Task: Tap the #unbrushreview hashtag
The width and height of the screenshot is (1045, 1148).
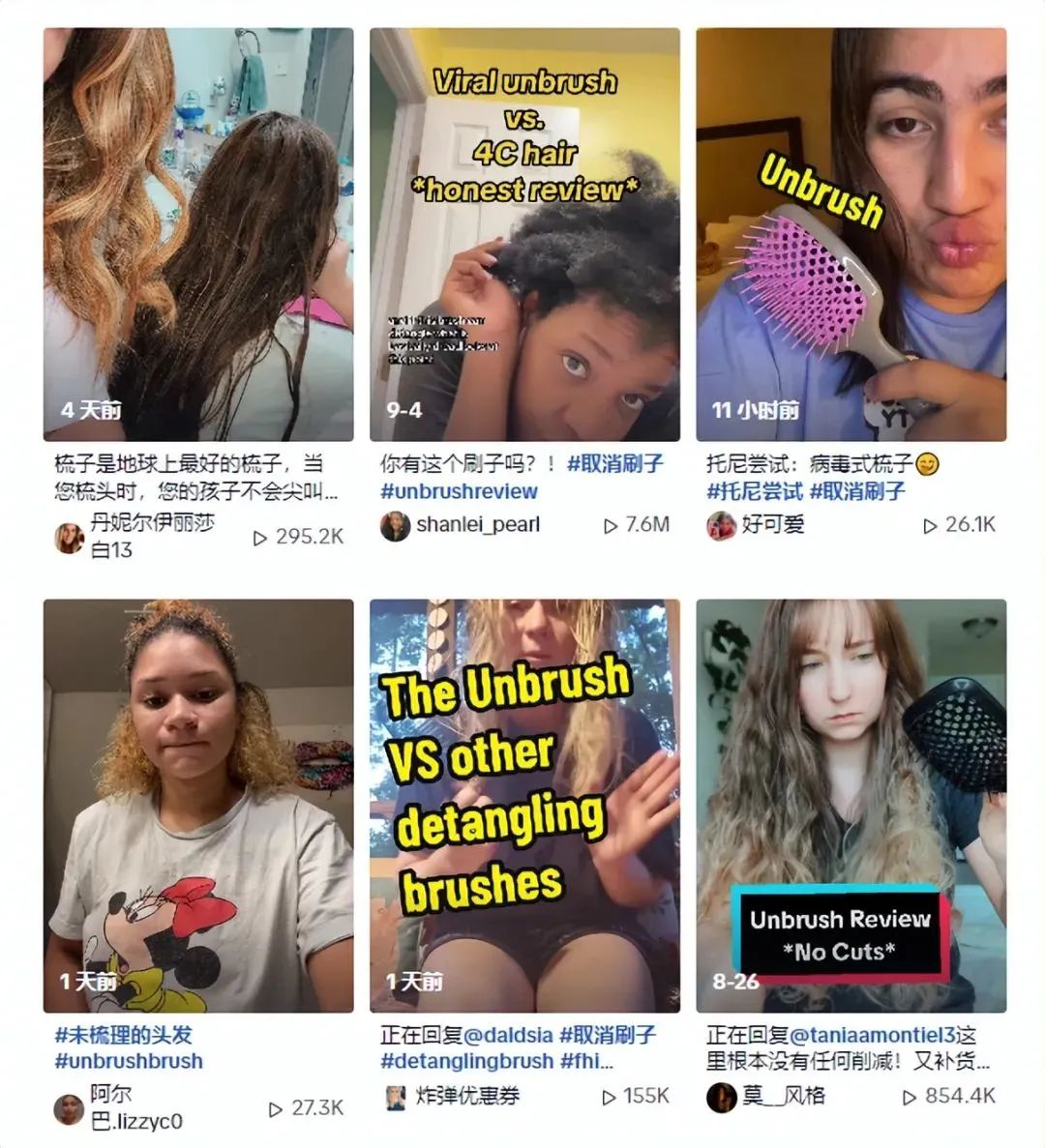Action: pos(459,491)
